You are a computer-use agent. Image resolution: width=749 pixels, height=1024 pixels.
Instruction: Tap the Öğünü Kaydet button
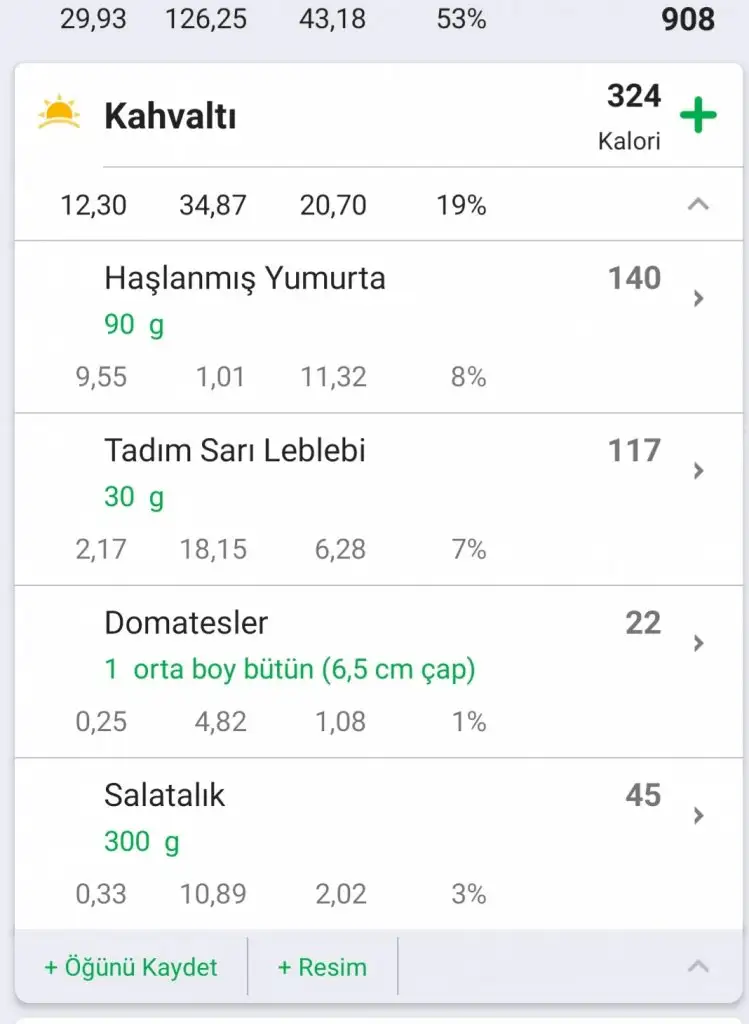pos(131,967)
